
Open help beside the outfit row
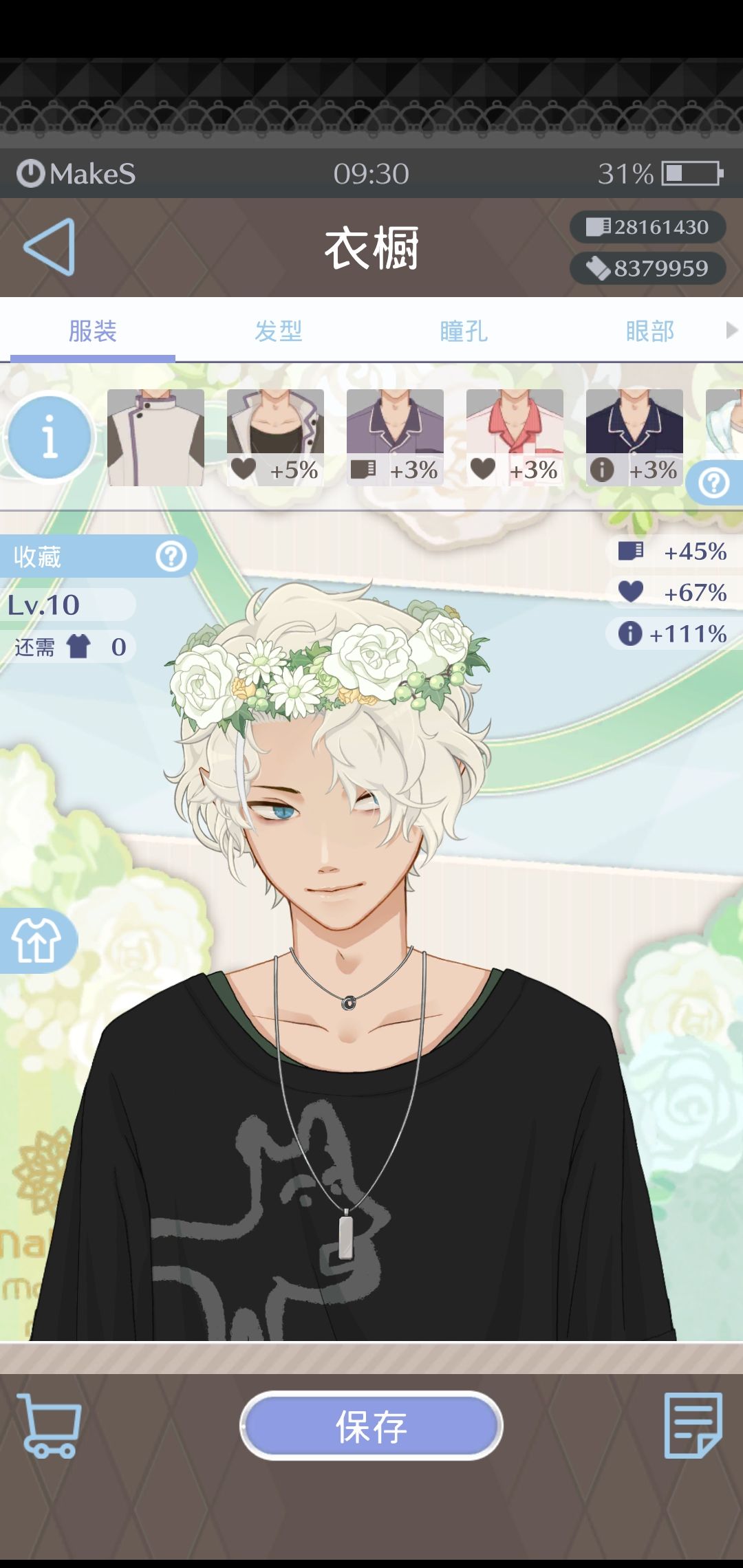714,483
